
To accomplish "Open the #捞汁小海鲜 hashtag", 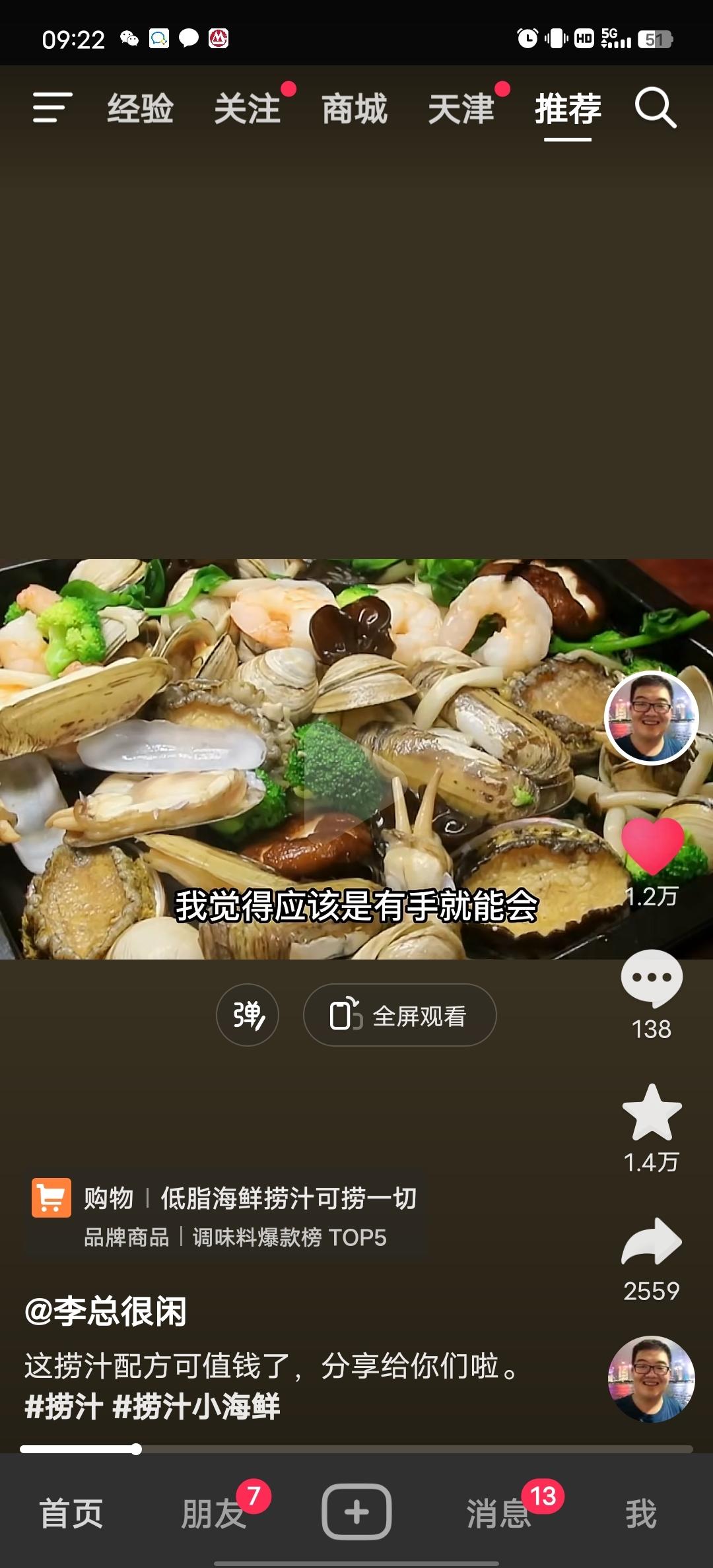I will tap(197, 1406).
